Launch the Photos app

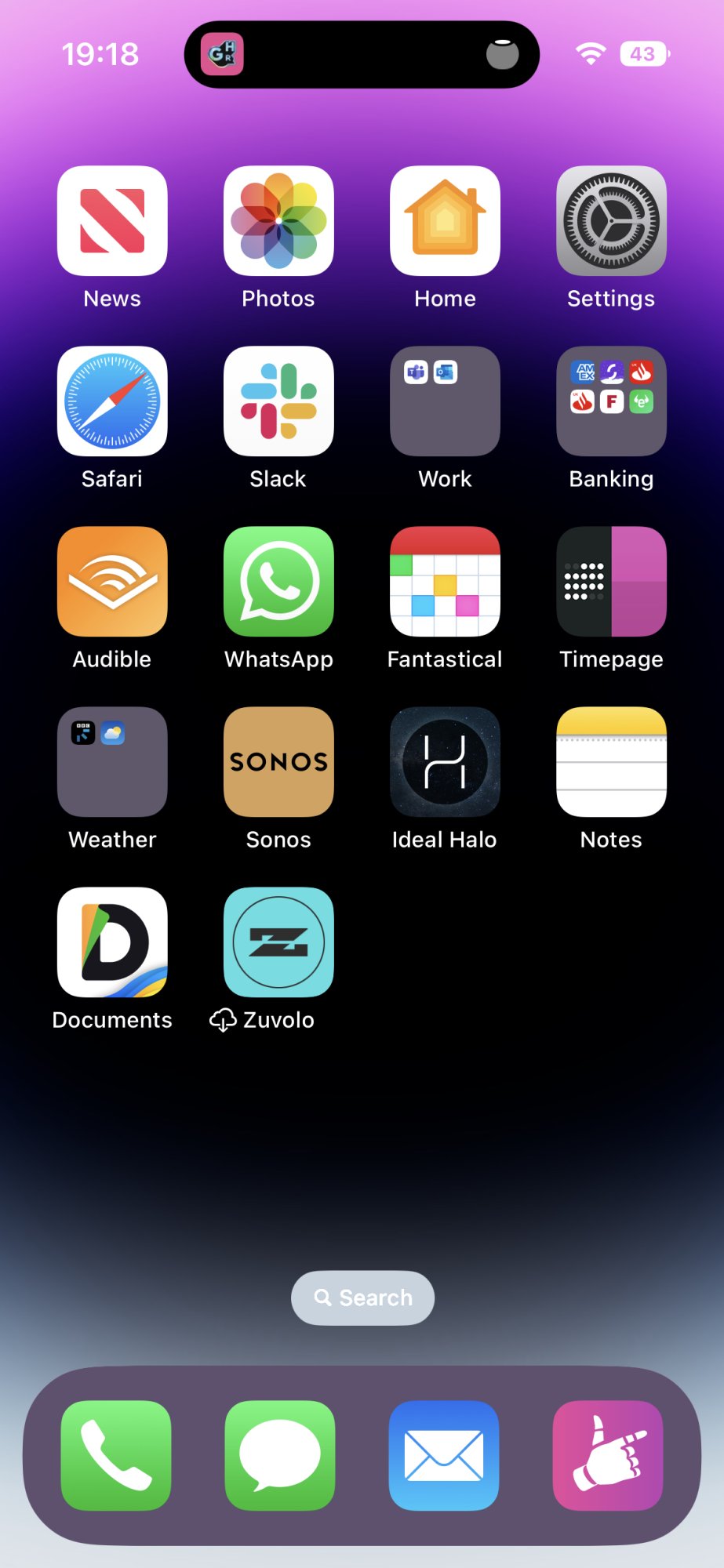point(278,221)
